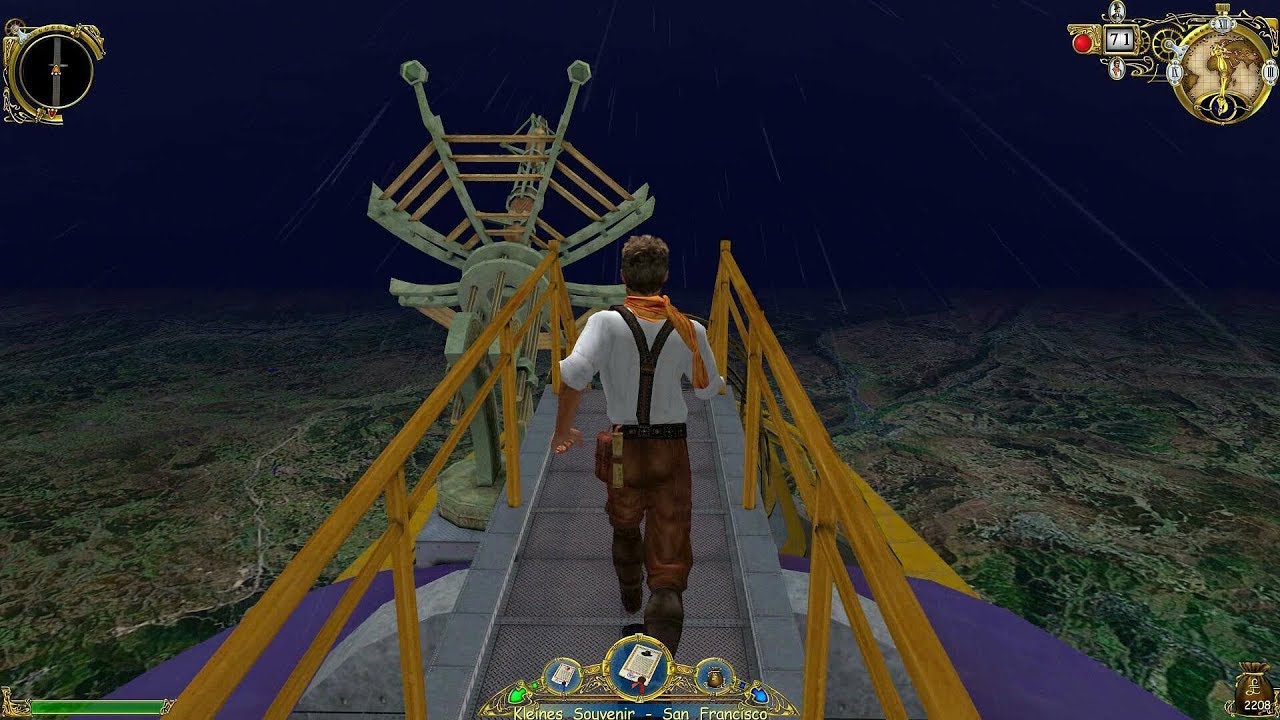This screenshot has height=720, width=1280.
Task: Cycle inventory with the green left arrow
Action: (517, 696)
